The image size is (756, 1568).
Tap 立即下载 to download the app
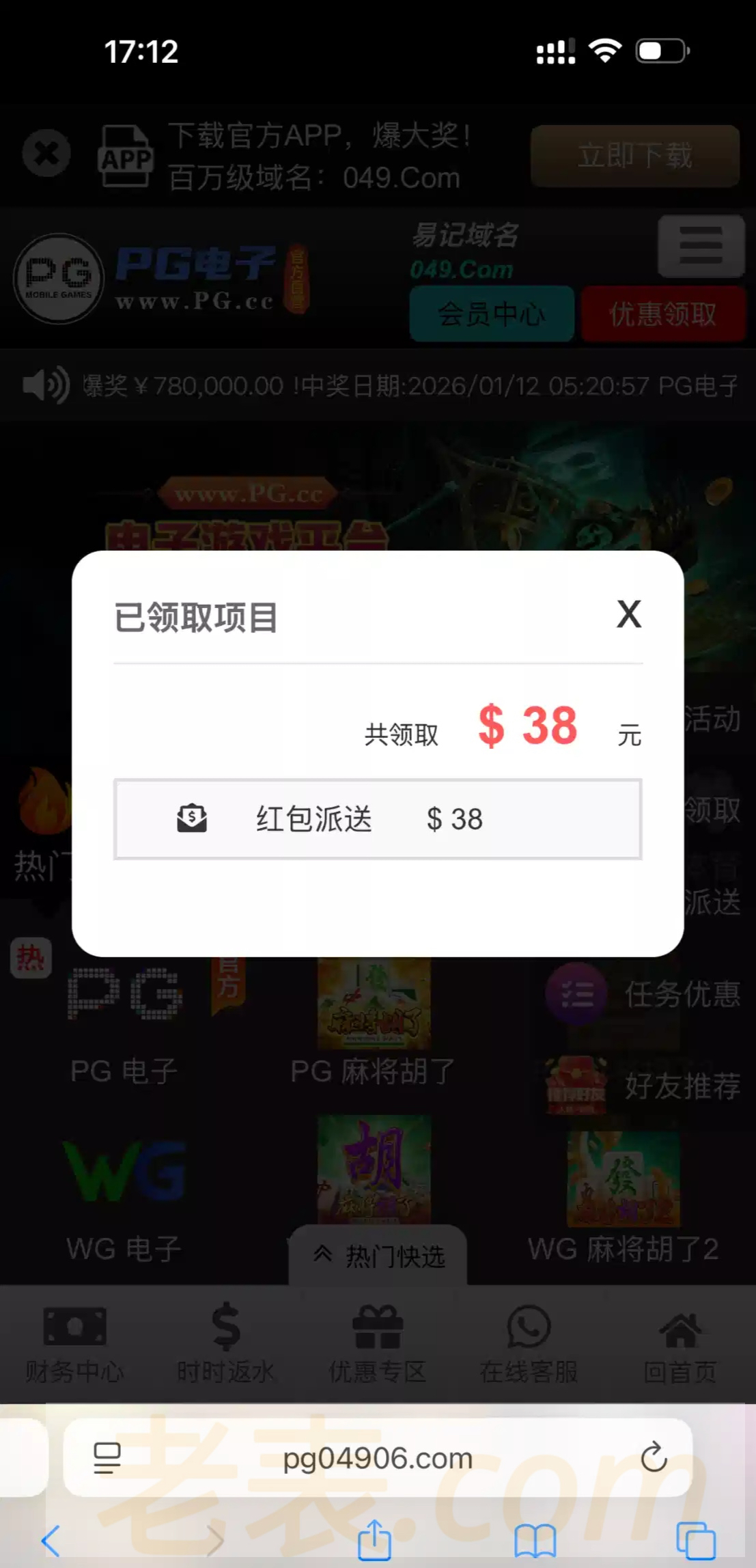coord(634,156)
